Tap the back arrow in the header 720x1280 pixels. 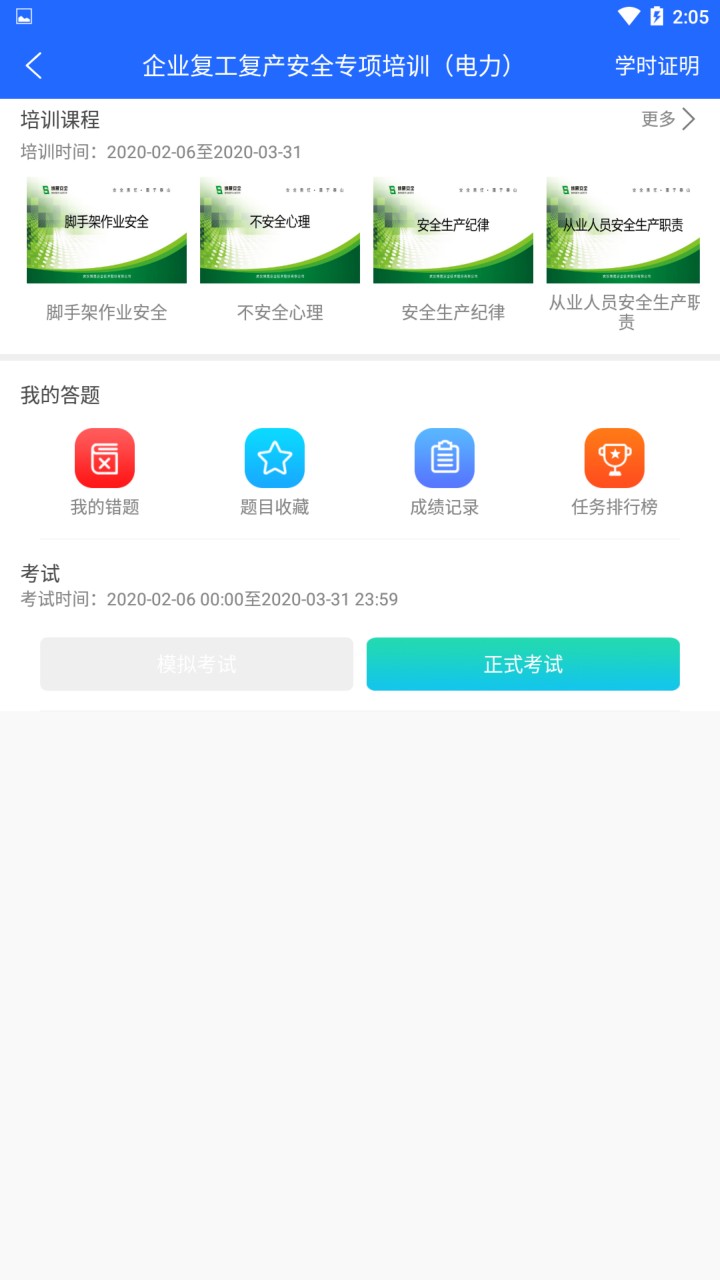point(33,65)
